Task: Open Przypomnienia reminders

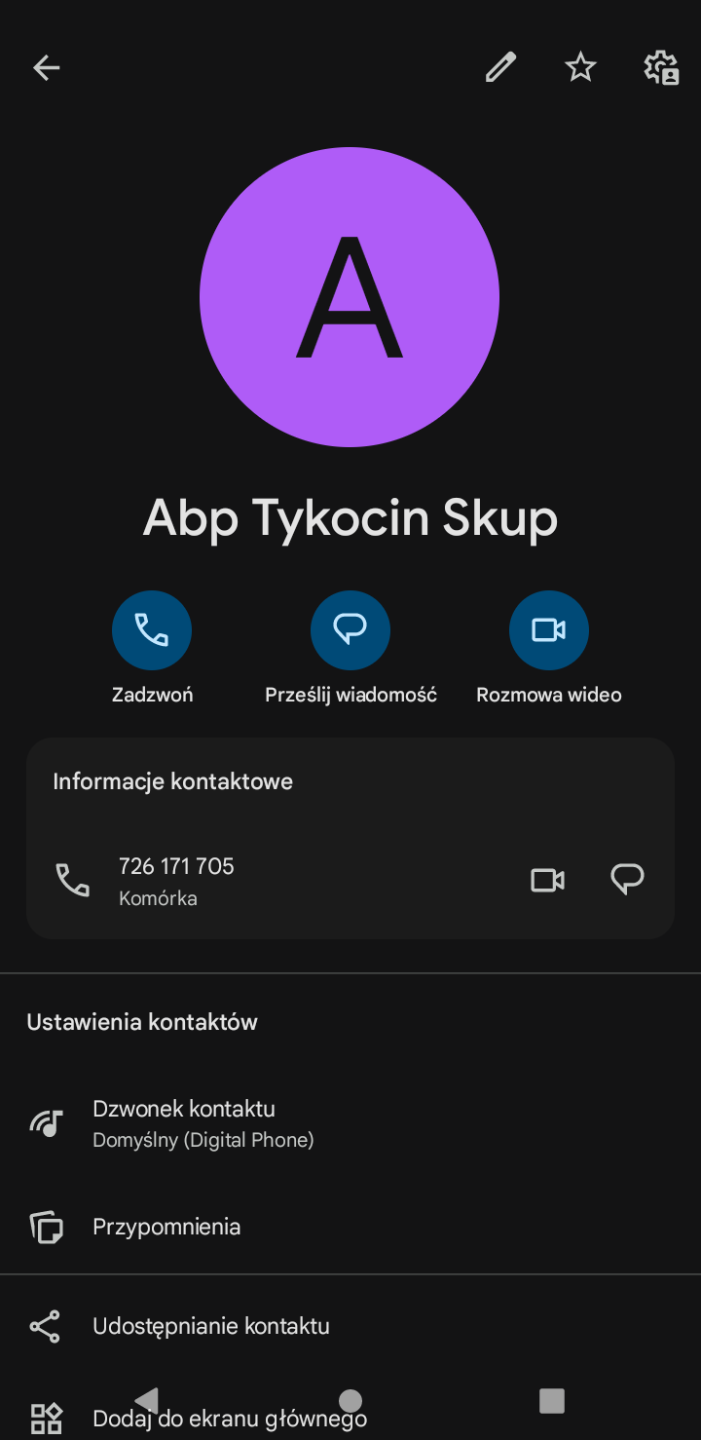Action: (x=166, y=1227)
